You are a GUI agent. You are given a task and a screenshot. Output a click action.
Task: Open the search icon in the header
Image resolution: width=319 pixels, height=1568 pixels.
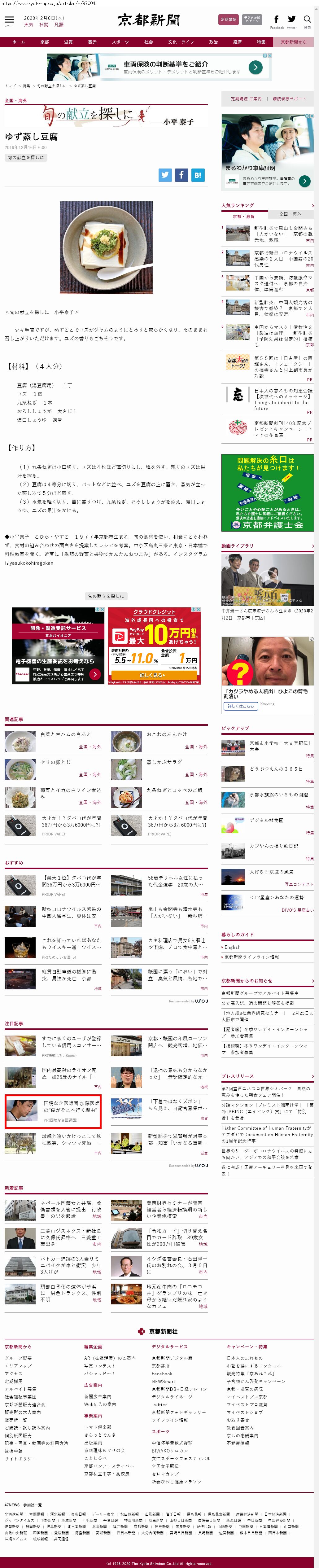[x=308, y=20]
